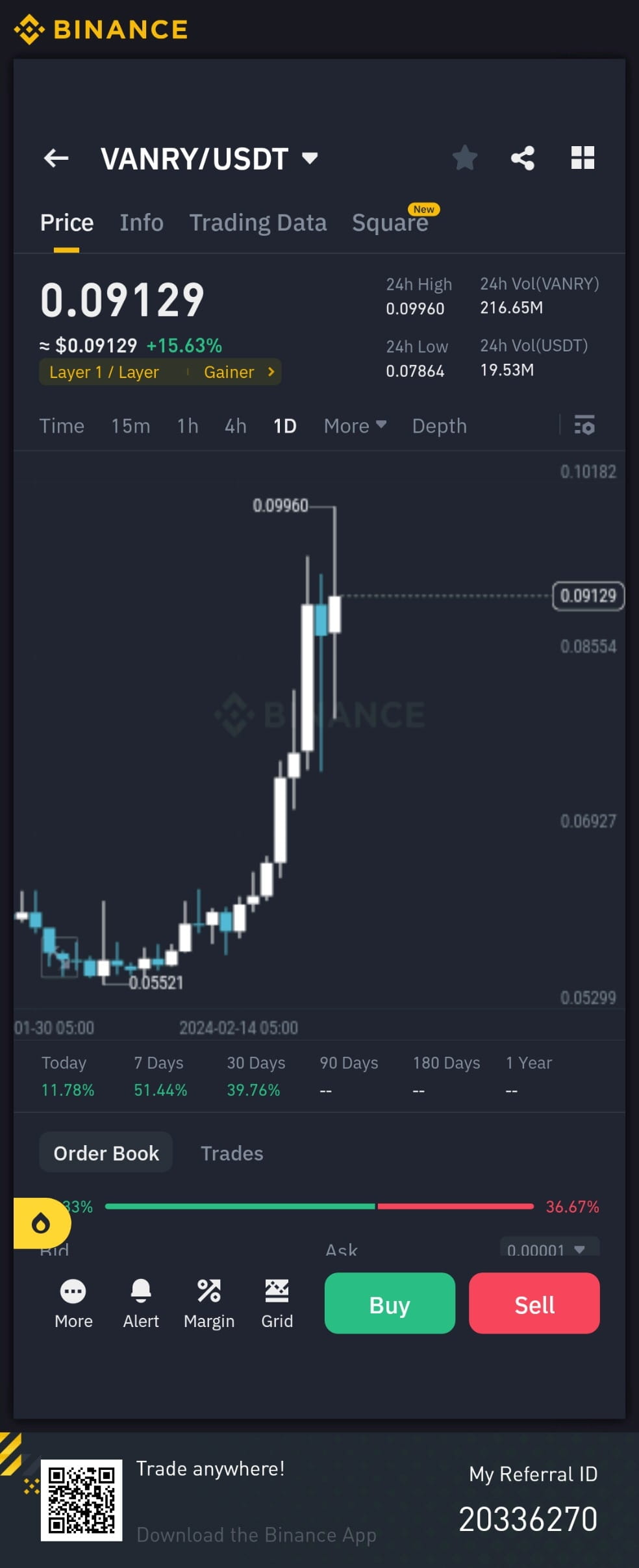639x1568 pixels.
Task: Open the share icon to share chart
Action: pyautogui.click(x=523, y=158)
